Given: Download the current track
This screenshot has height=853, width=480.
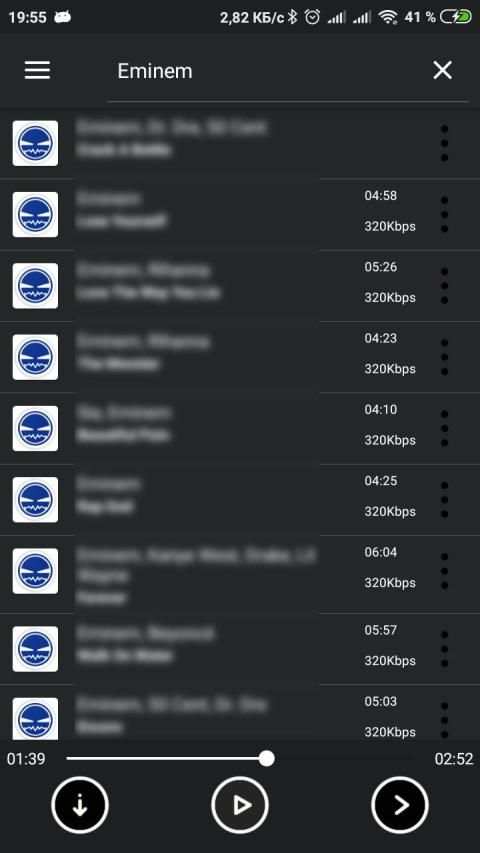Looking at the screenshot, I should point(80,805).
